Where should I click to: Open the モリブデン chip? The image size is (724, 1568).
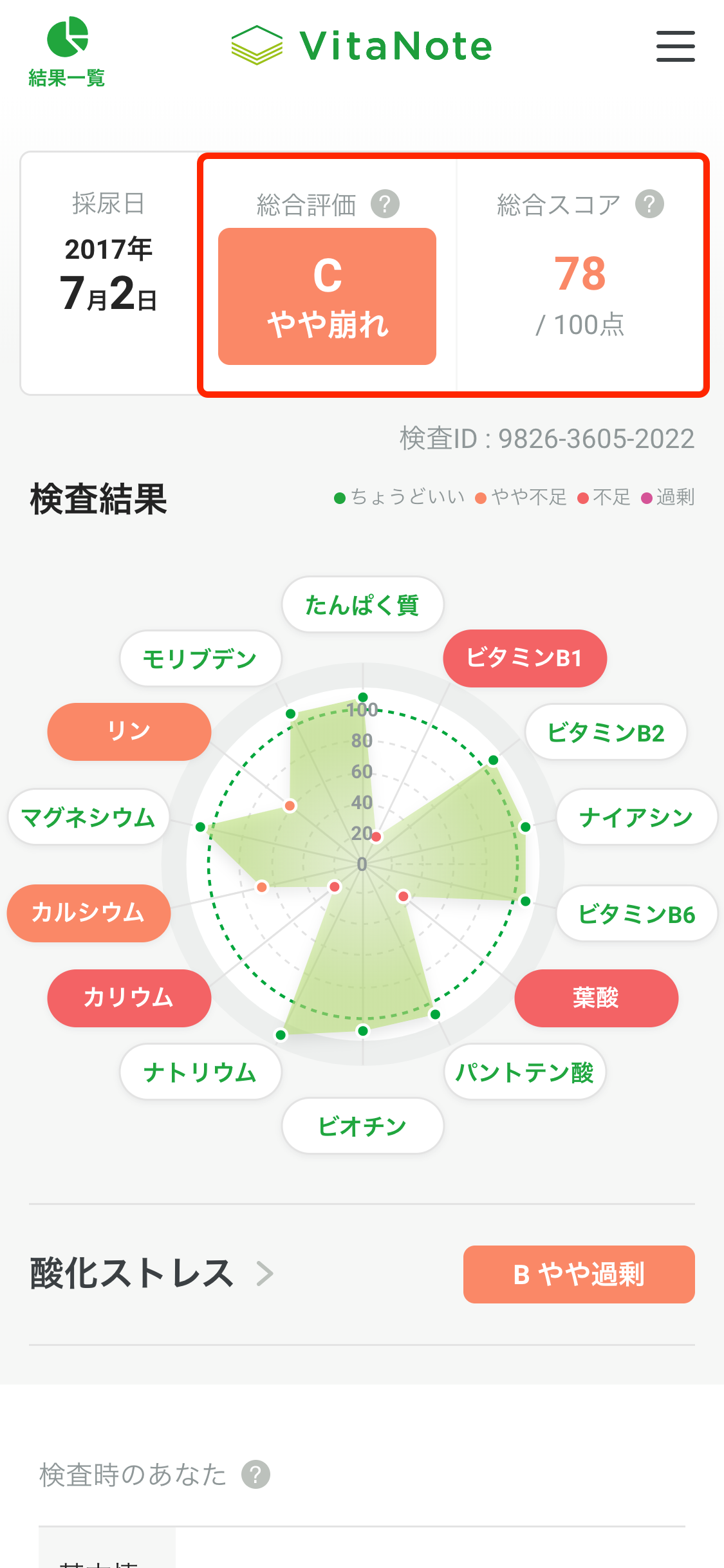click(200, 658)
